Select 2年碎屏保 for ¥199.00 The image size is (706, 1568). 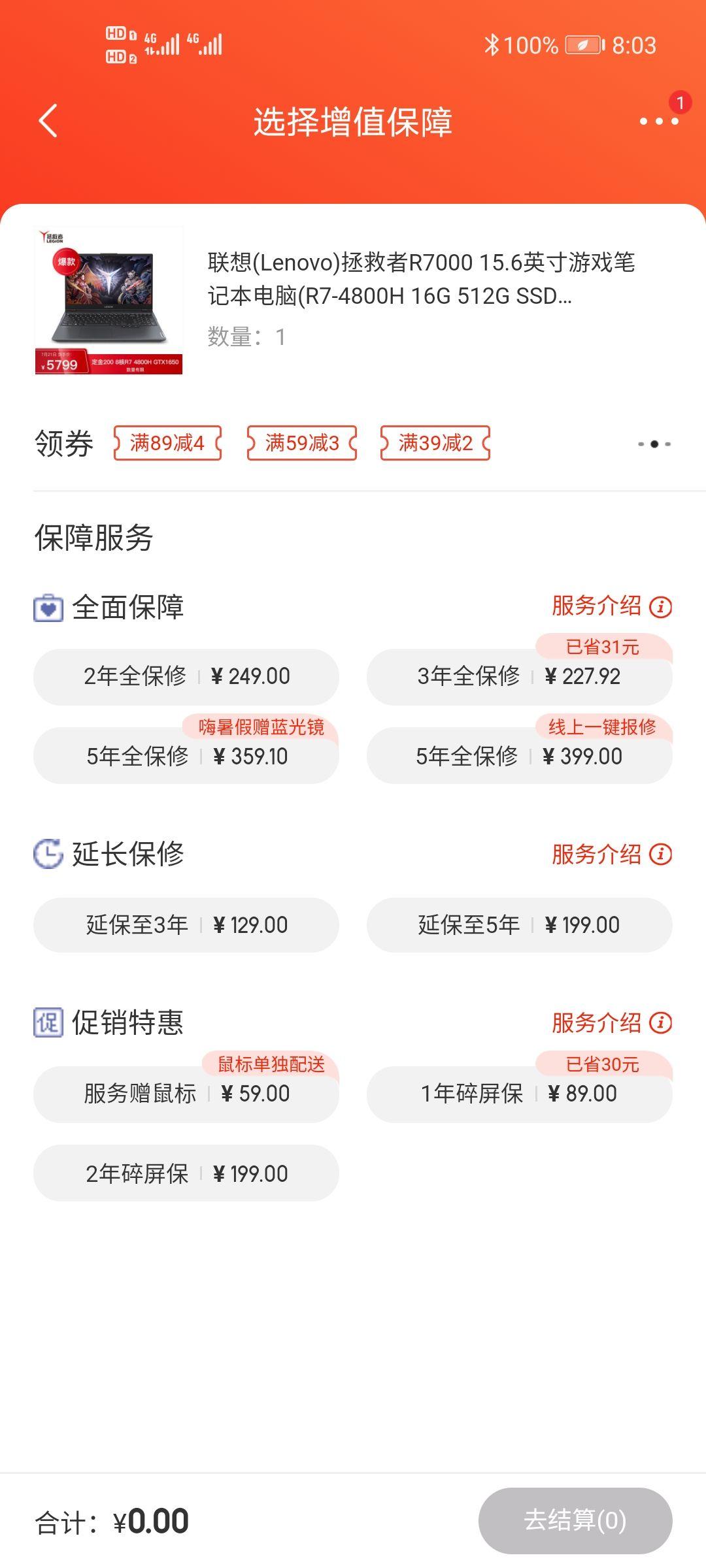(186, 1173)
